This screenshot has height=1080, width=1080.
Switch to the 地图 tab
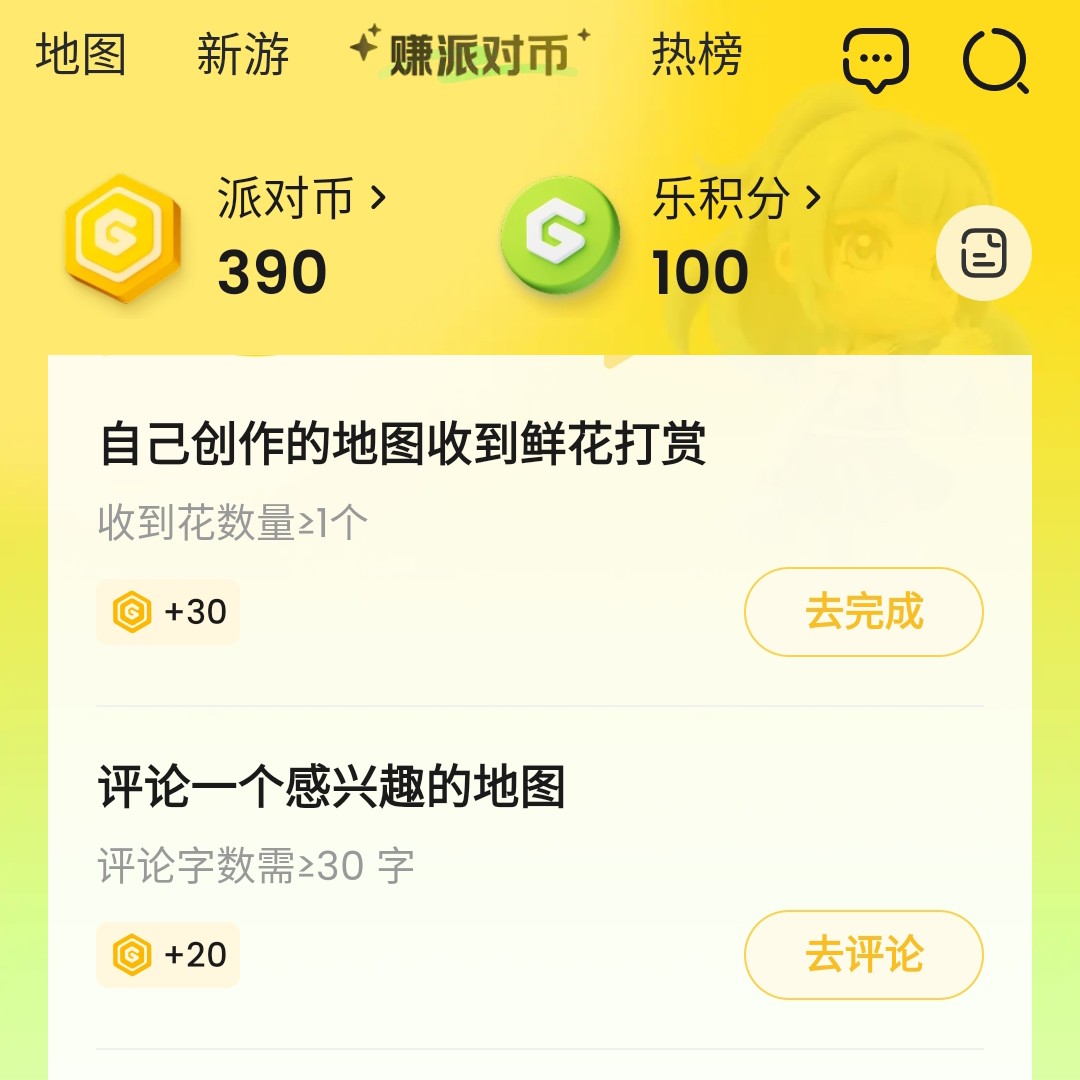[x=81, y=54]
